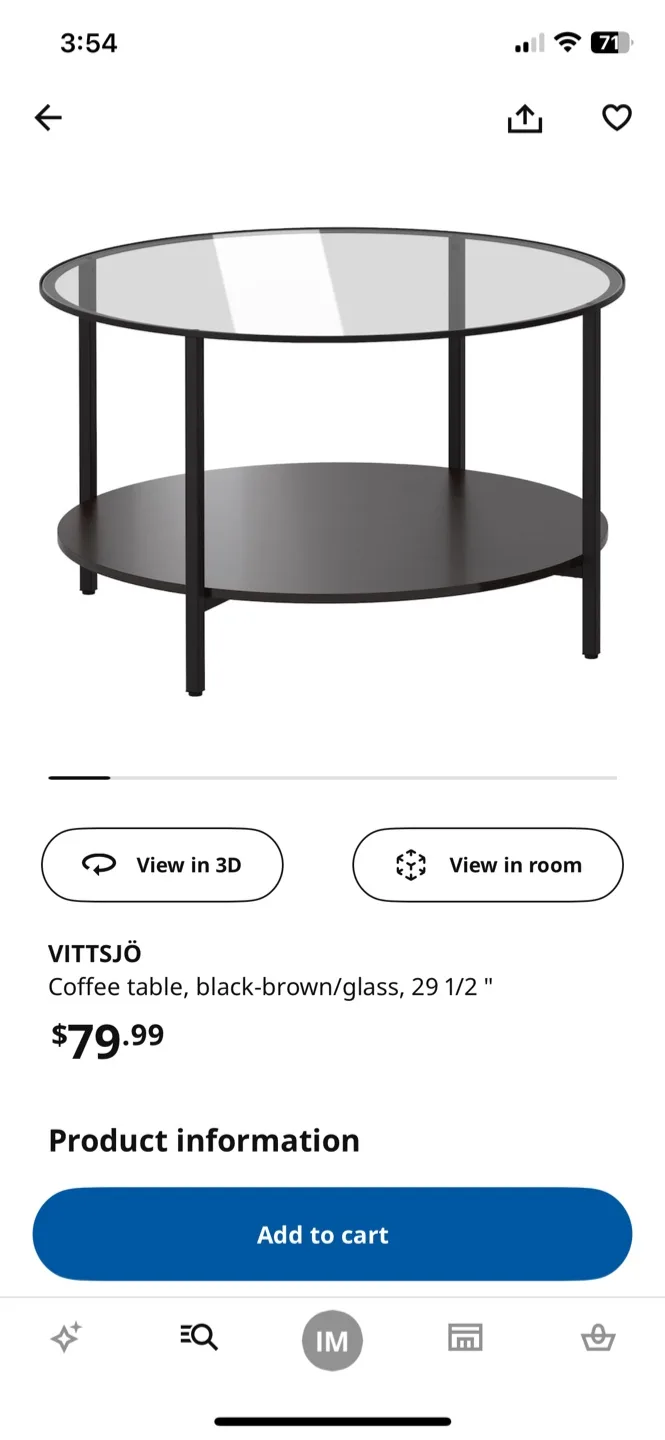The image size is (665, 1440).
Task: Launch View in room mode
Action: tap(488, 865)
